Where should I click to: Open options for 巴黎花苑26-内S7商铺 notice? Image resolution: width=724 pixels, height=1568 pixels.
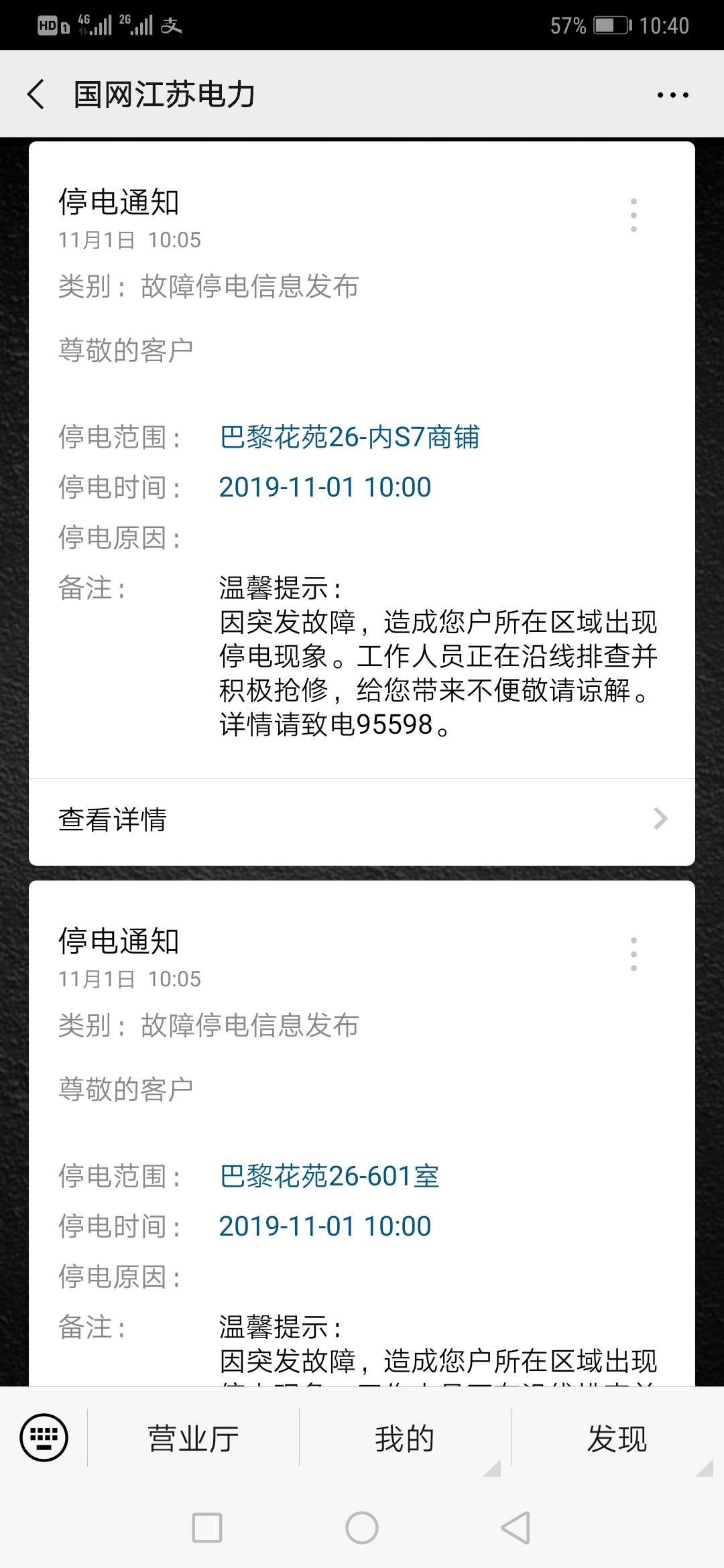coord(633,215)
